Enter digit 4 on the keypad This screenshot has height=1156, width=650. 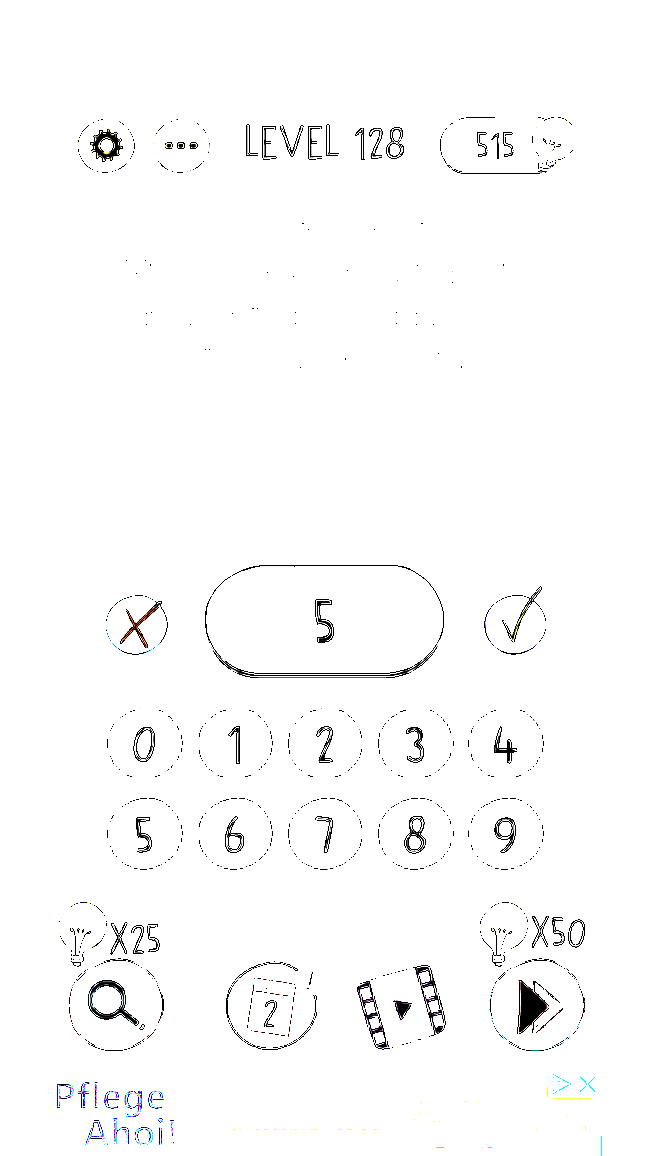click(x=506, y=743)
